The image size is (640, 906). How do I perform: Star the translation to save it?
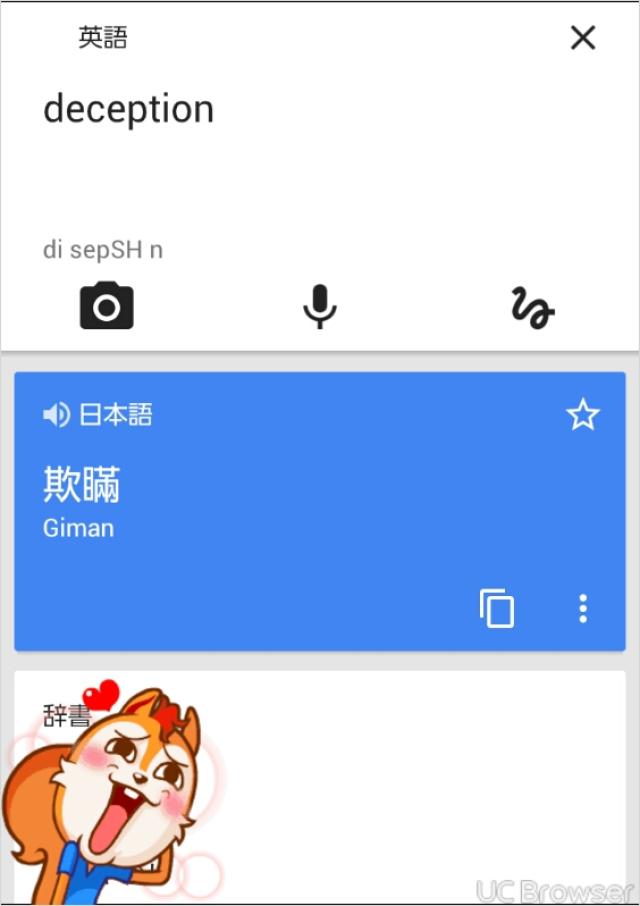tap(582, 415)
